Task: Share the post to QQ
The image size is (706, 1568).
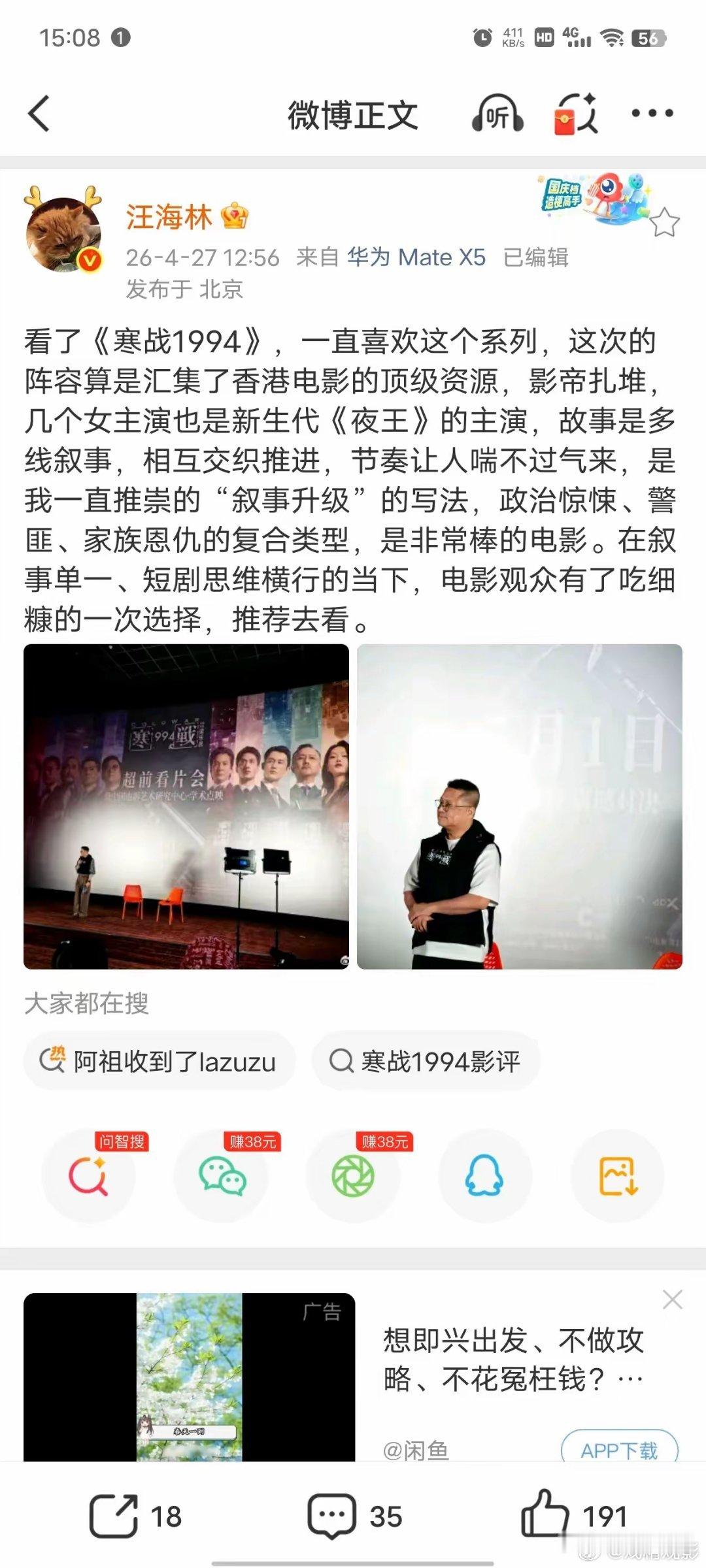Action: (484, 1175)
